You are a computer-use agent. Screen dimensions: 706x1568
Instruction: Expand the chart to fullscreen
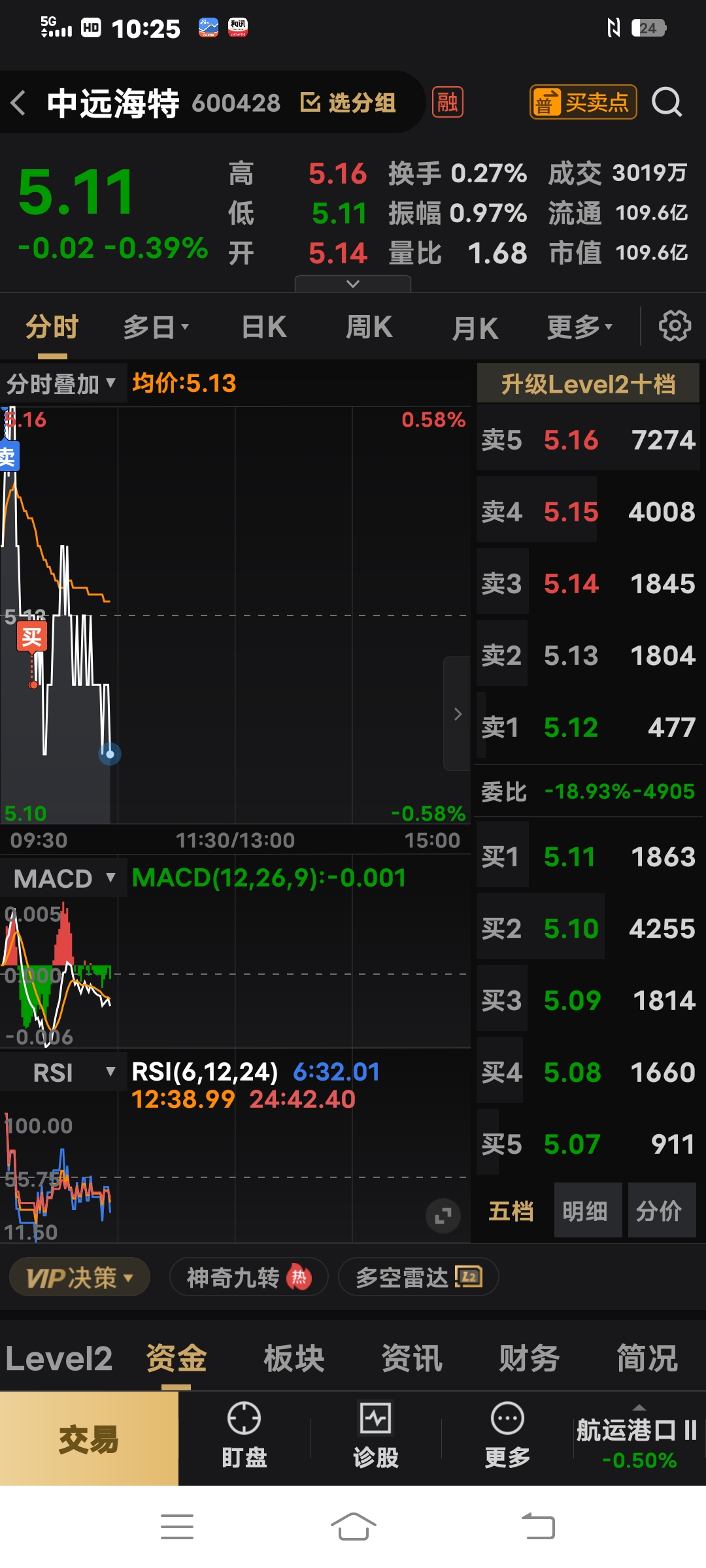443,1216
